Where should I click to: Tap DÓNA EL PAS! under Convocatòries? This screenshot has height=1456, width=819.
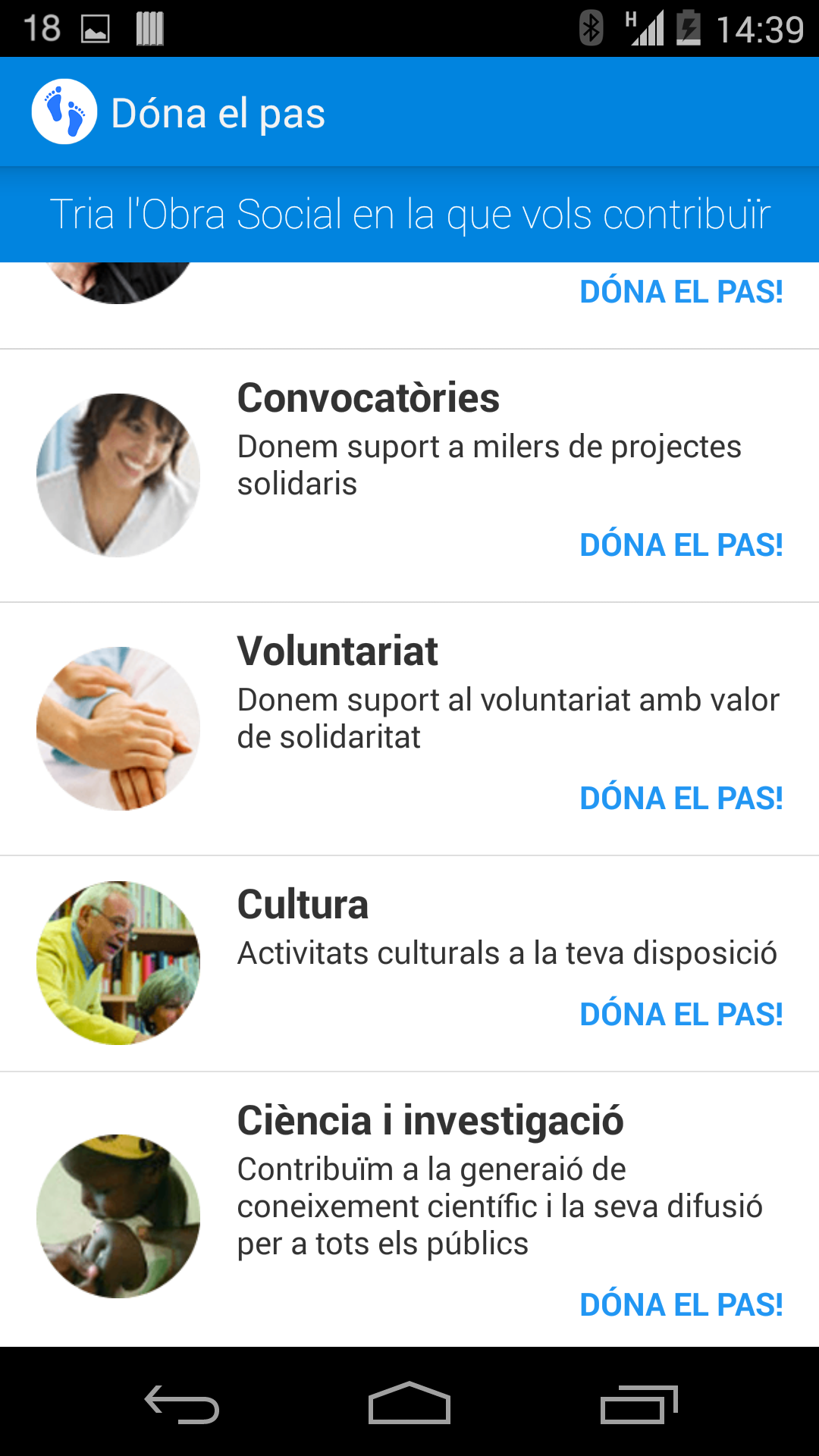click(x=681, y=545)
